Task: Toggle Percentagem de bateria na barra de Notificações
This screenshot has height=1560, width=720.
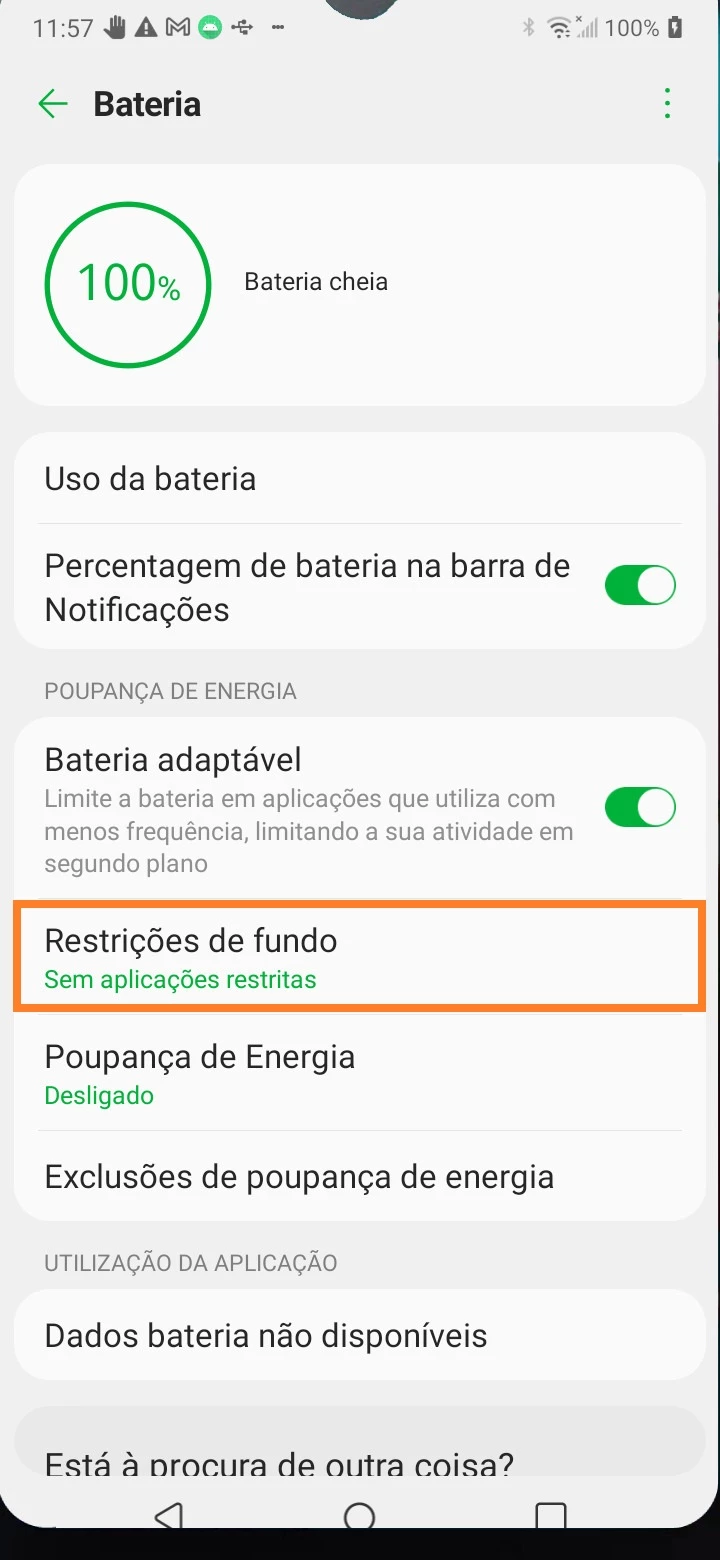Action: [x=640, y=586]
